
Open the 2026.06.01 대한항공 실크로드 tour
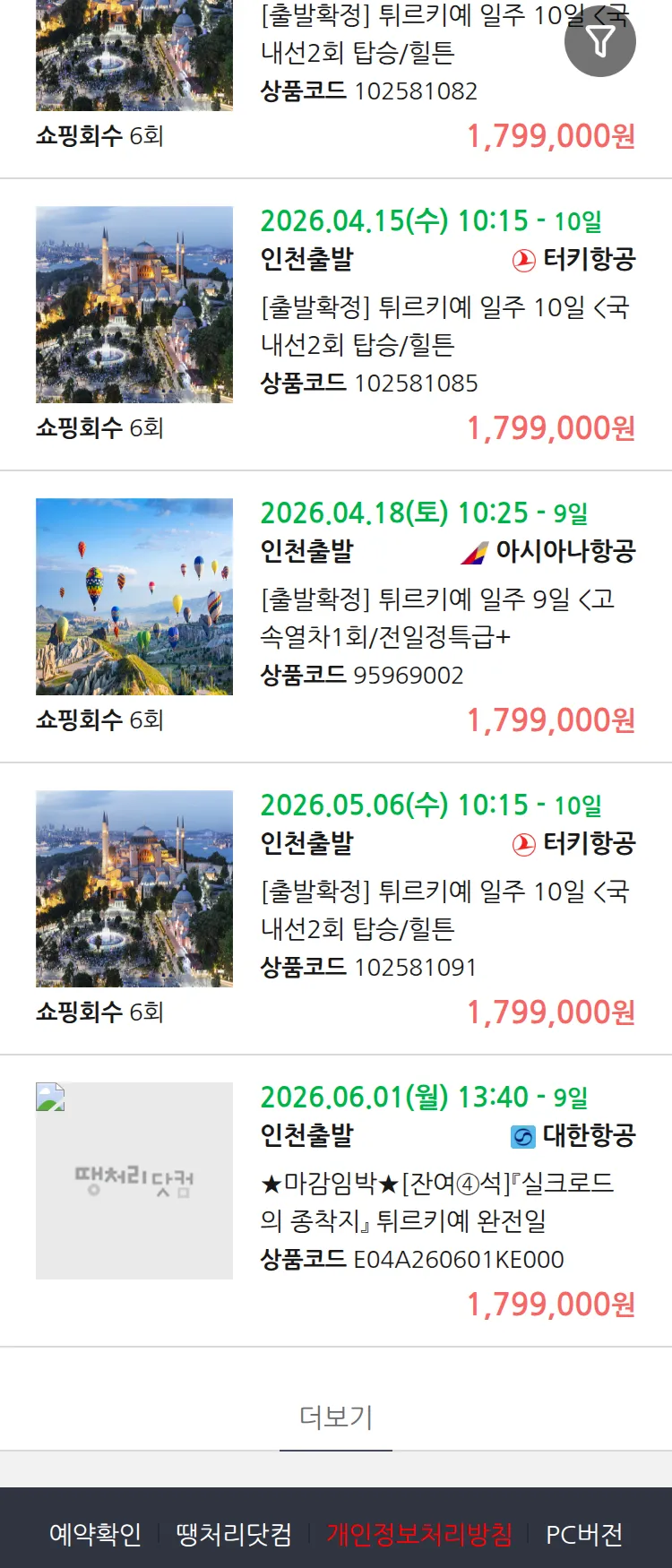click(x=436, y=1202)
